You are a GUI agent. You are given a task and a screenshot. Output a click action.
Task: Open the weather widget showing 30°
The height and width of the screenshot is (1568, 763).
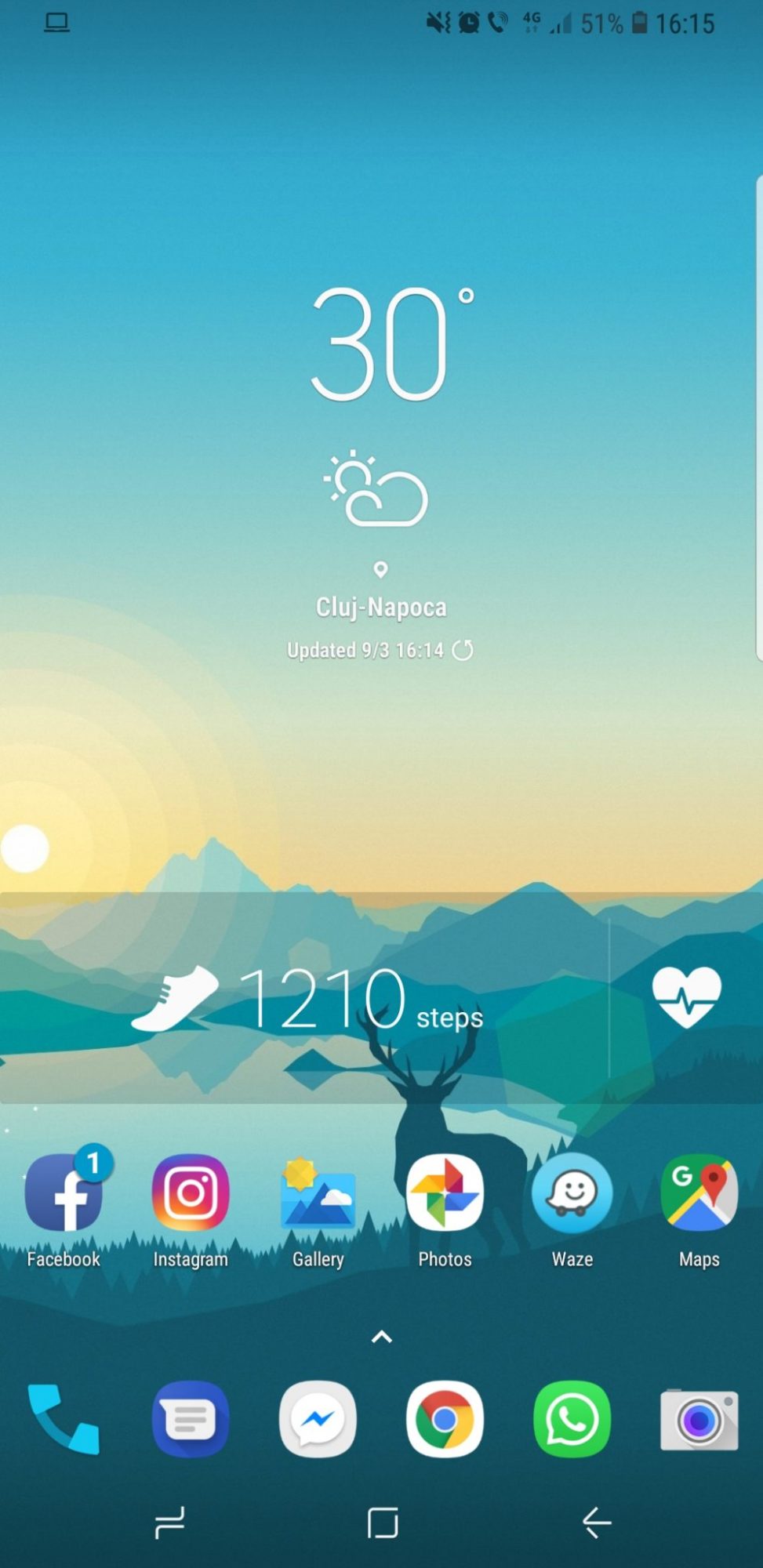coord(380,345)
